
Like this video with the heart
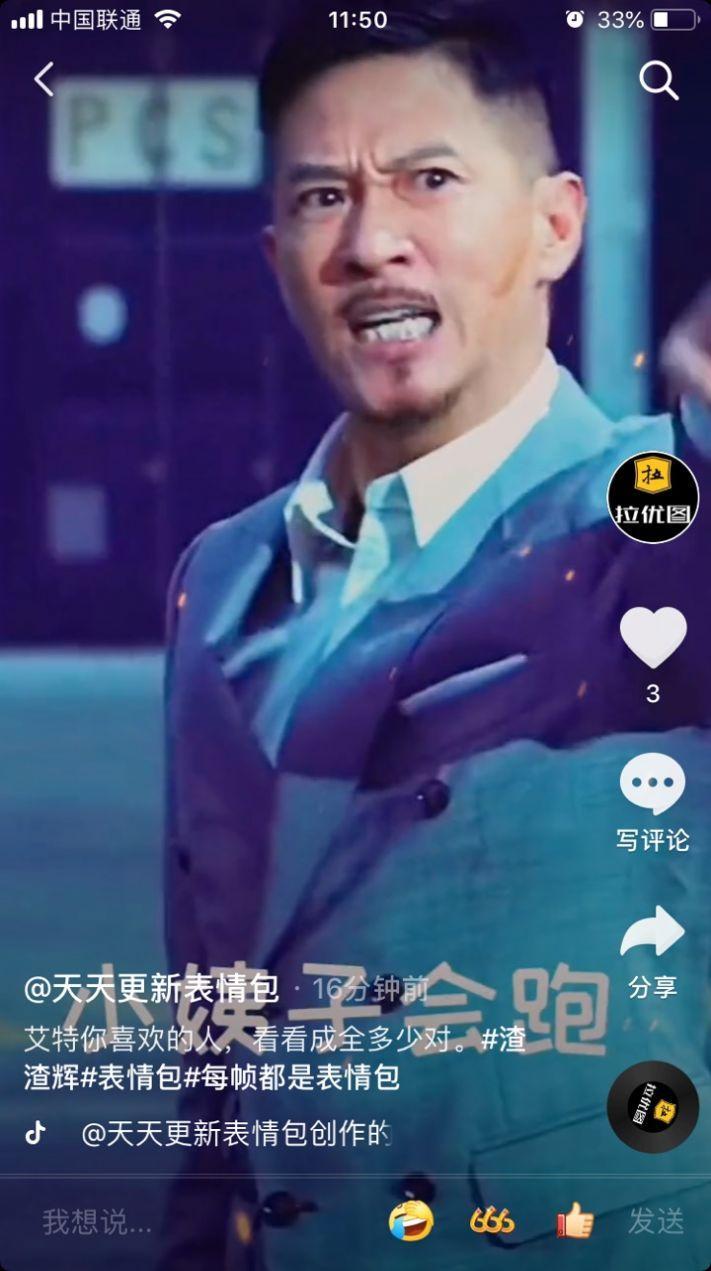[x=653, y=637]
